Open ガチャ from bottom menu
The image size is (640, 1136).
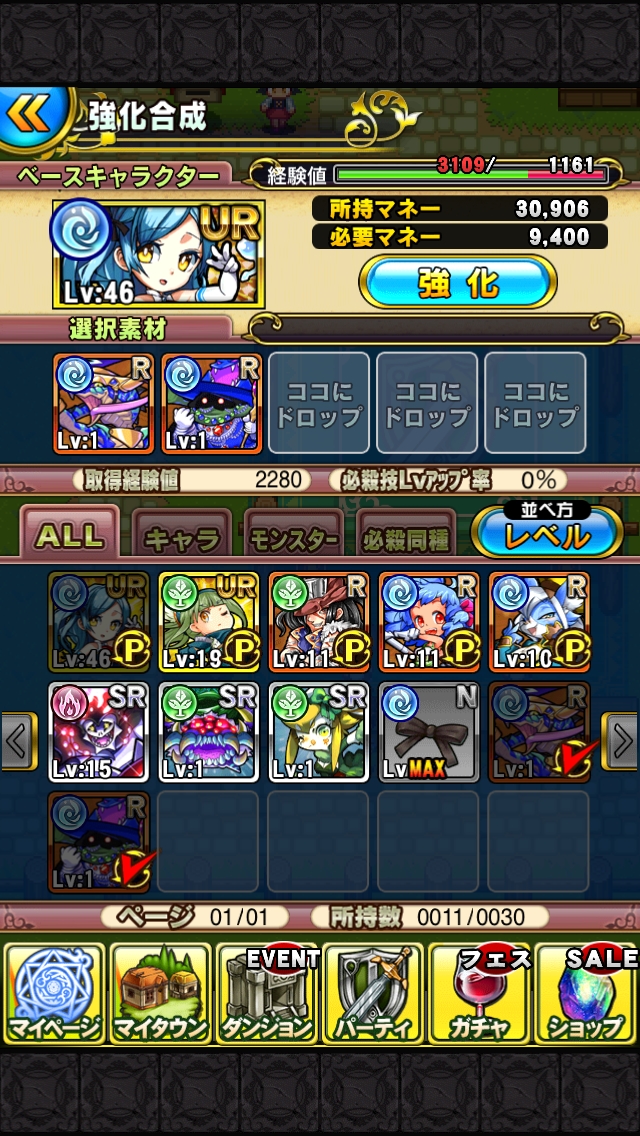click(x=478, y=994)
